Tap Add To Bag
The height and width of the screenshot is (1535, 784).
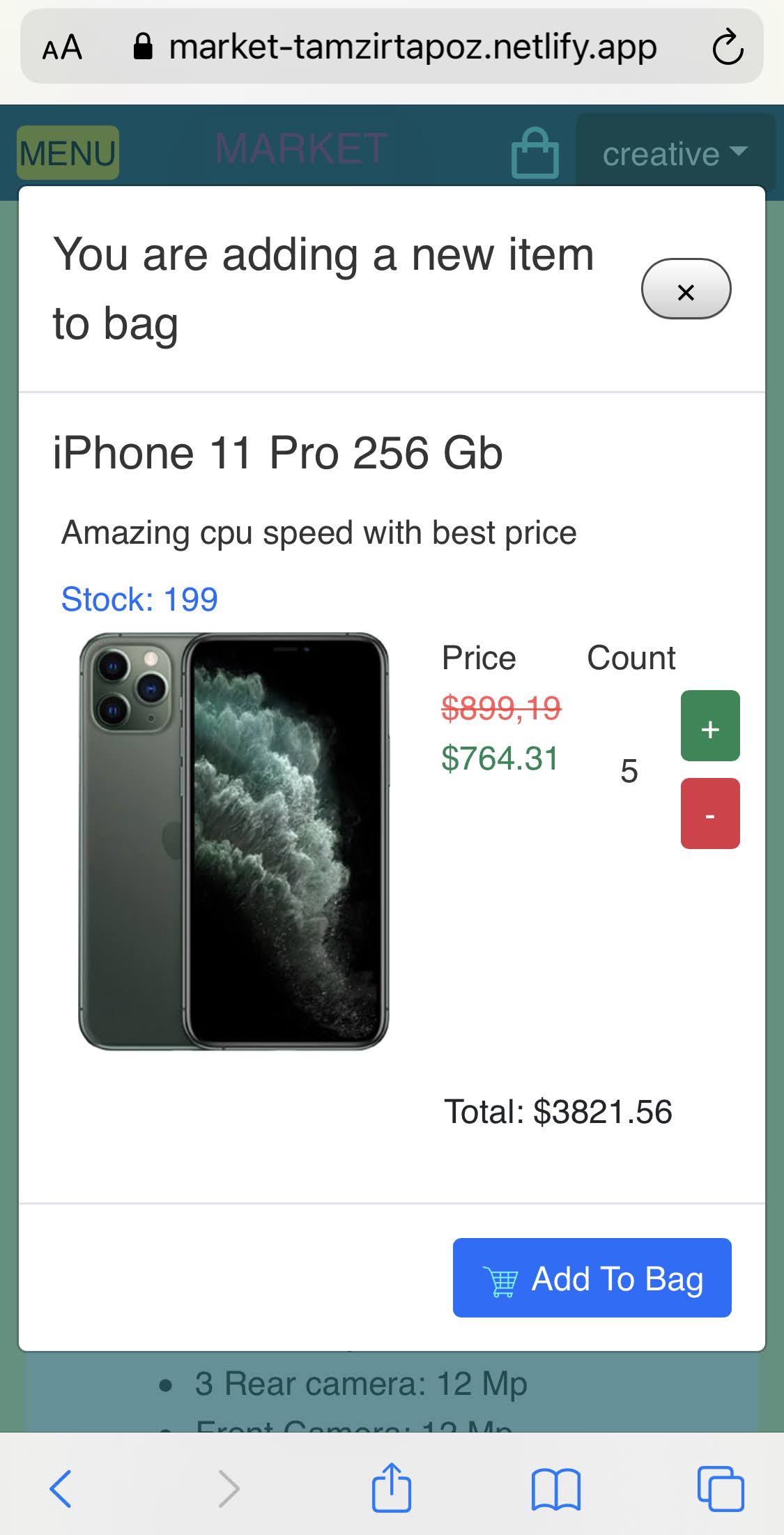click(x=592, y=1278)
